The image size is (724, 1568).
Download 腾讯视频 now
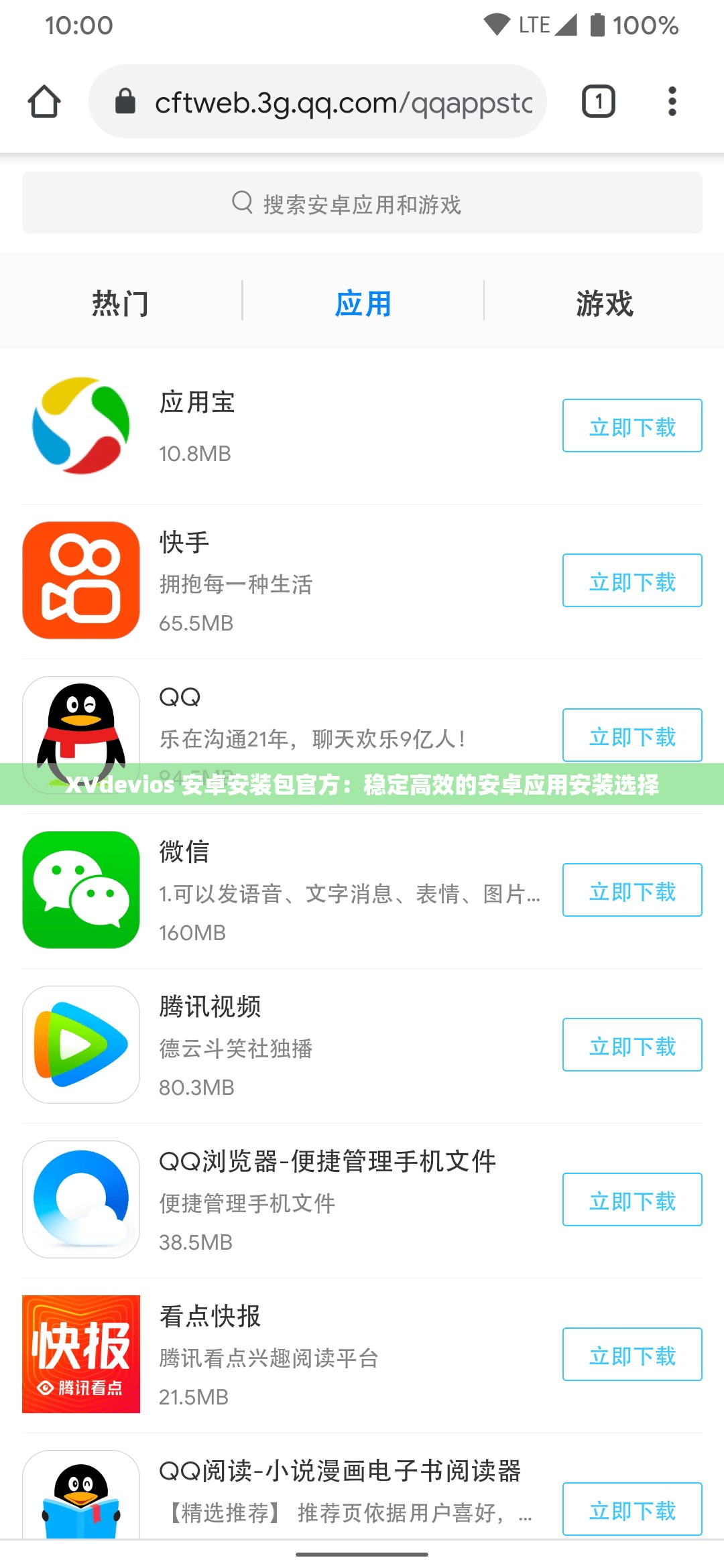click(631, 1045)
